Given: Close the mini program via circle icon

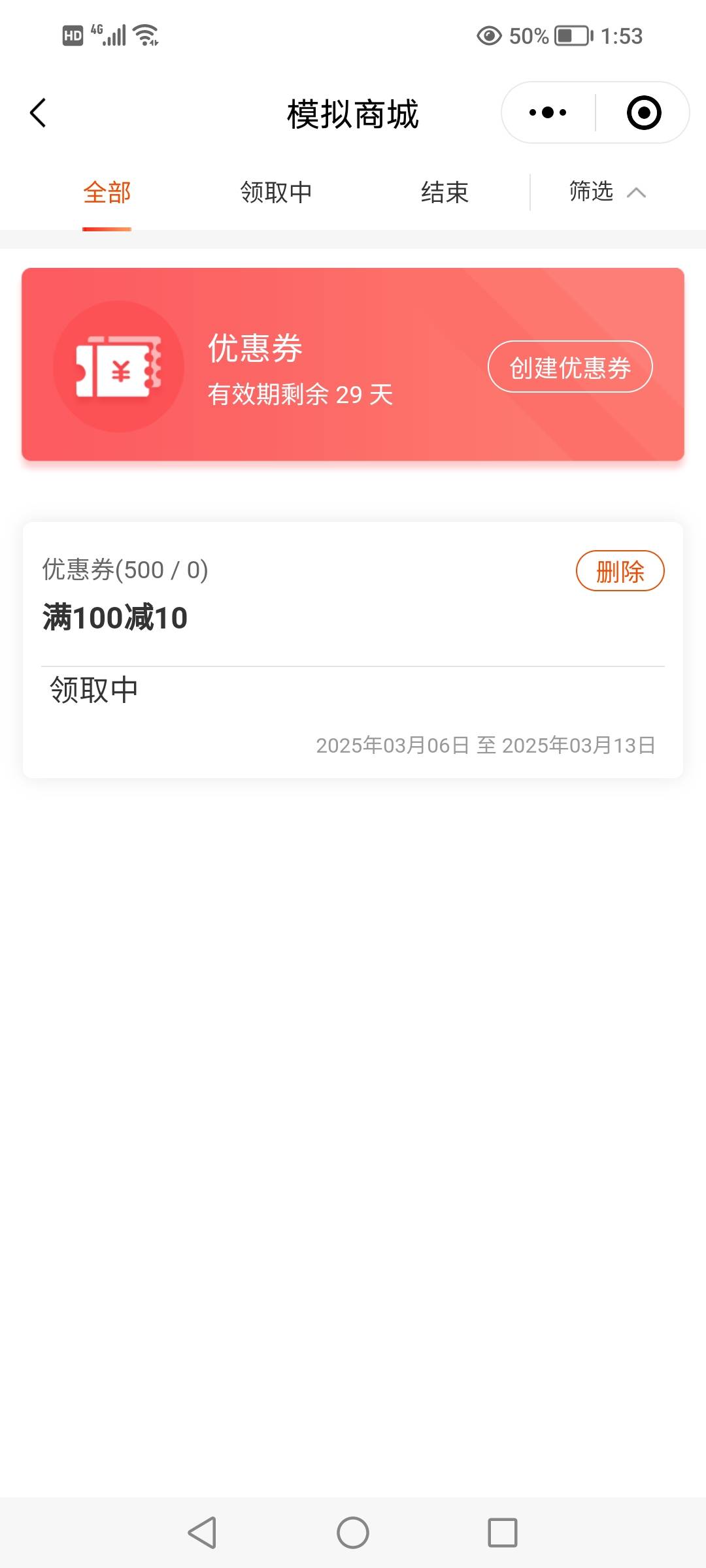Looking at the screenshot, I should [x=643, y=113].
